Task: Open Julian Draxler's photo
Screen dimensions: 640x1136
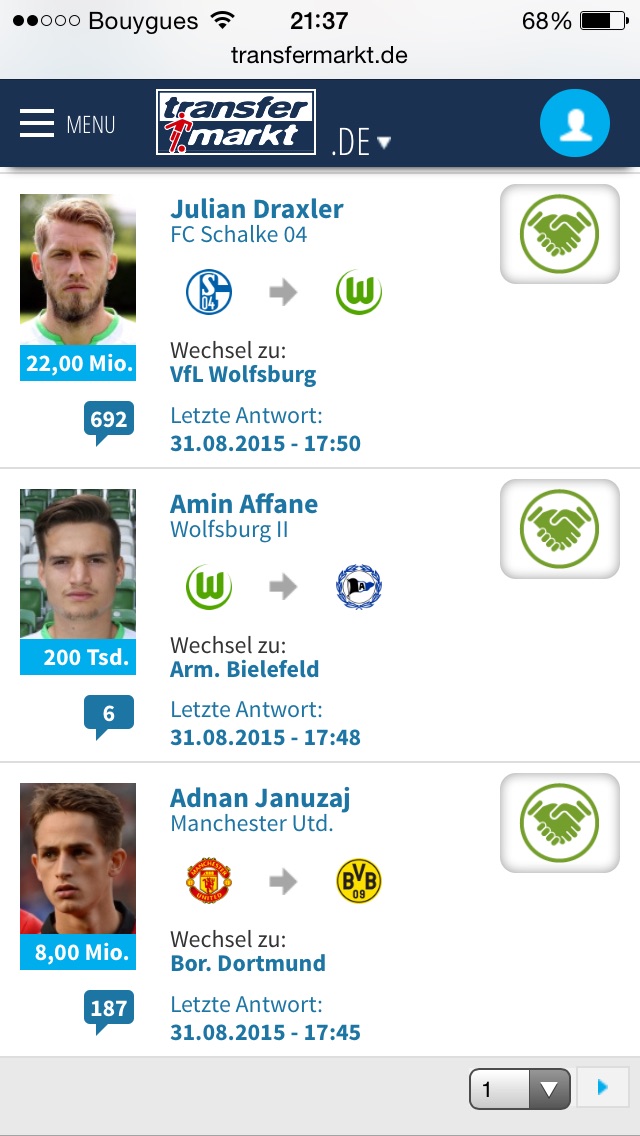Action: [x=78, y=270]
